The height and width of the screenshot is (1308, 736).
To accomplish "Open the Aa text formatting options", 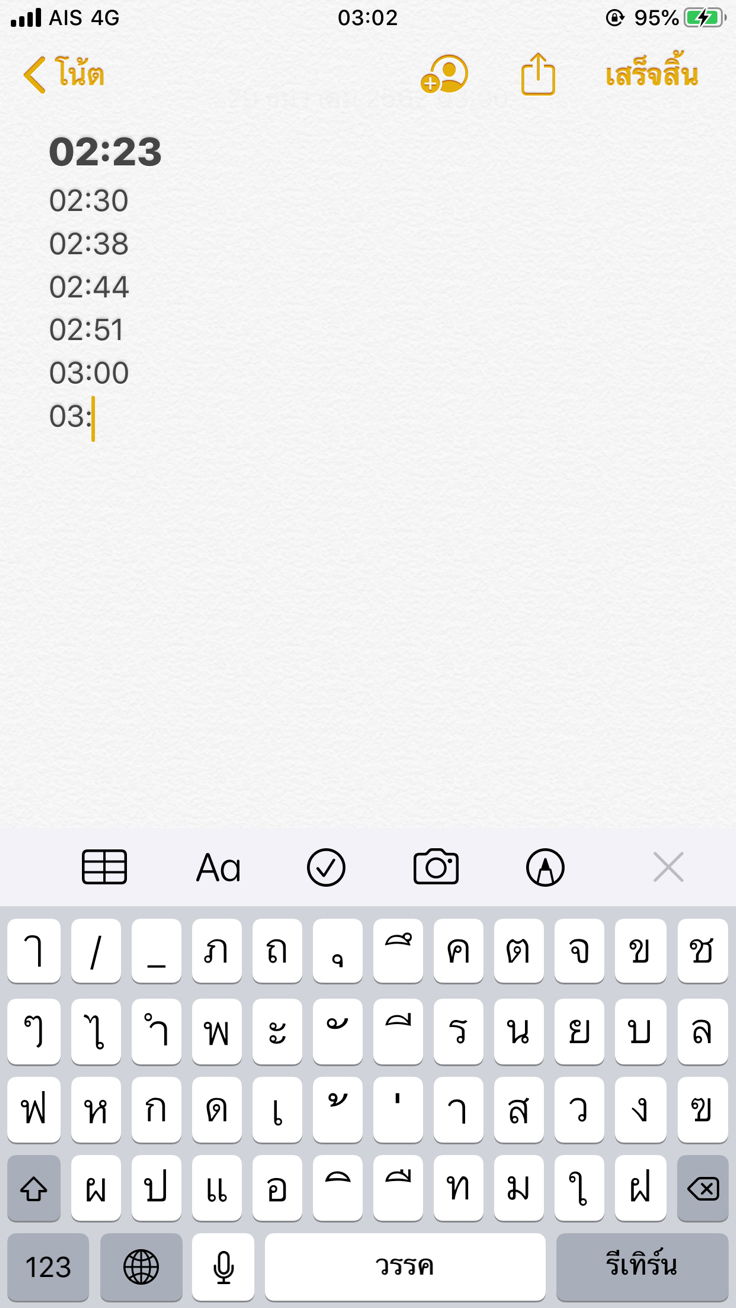I will pos(218,867).
